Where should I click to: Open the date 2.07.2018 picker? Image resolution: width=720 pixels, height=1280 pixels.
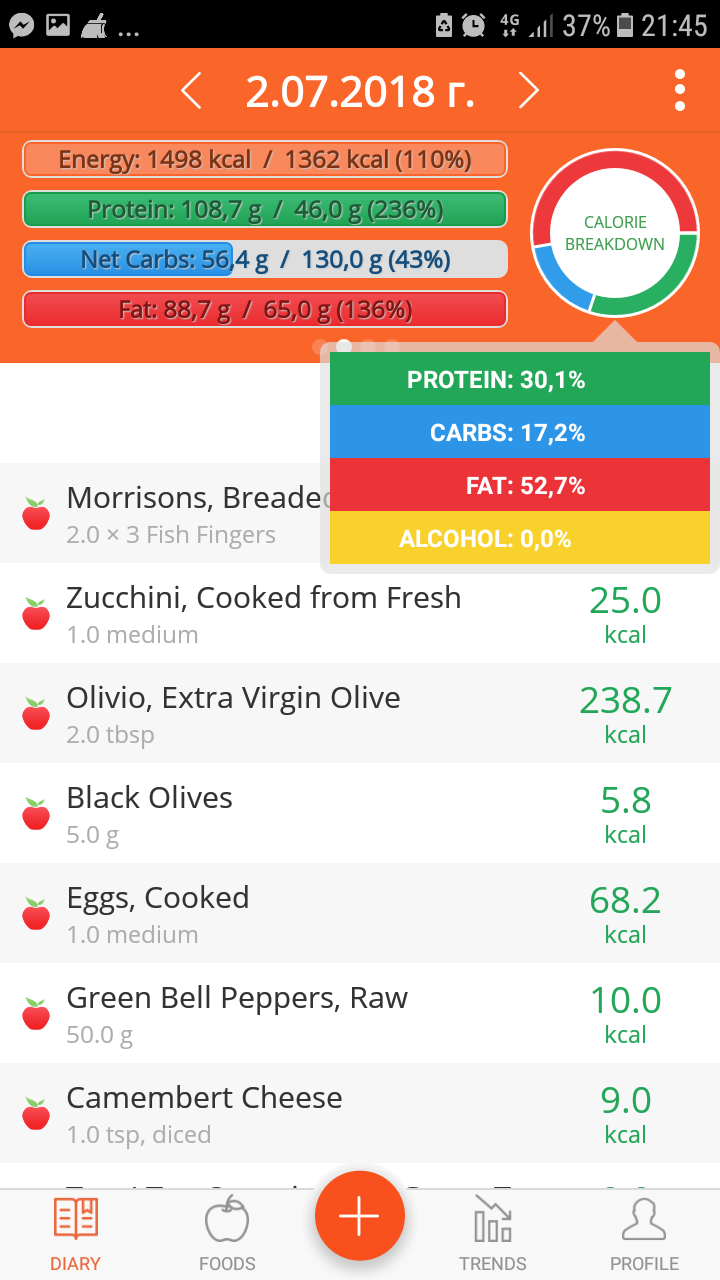[x=360, y=92]
